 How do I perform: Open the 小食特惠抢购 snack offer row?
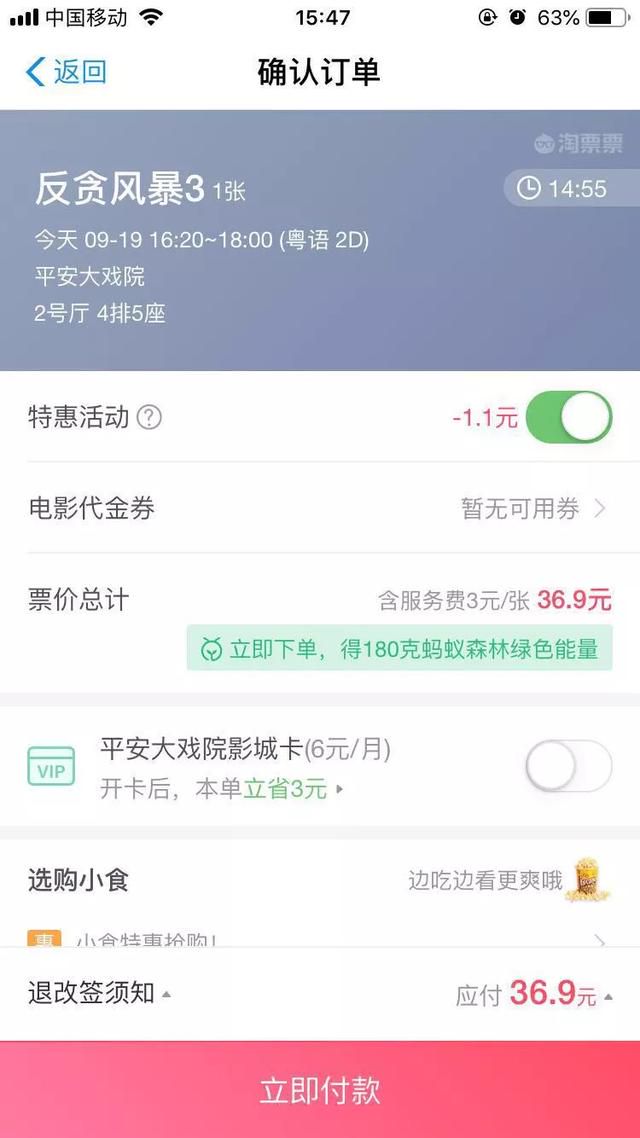(320, 940)
